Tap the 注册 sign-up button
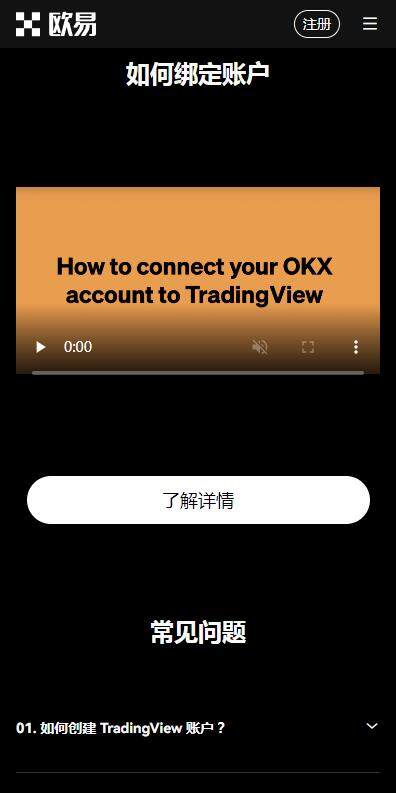The height and width of the screenshot is (793, 396). tap(317, 24)
